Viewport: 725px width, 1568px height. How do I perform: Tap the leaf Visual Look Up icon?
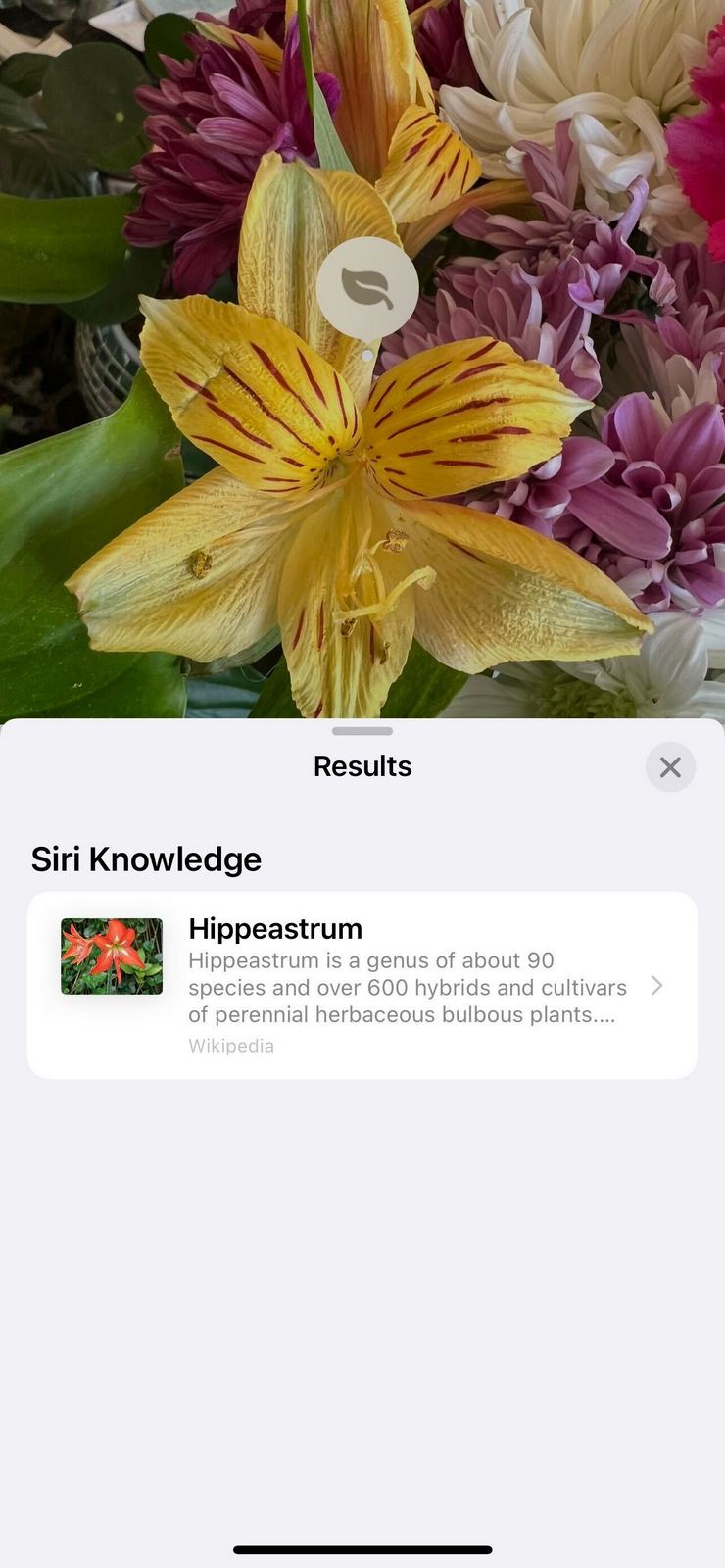pyautogui.click(x=367, y=288)
